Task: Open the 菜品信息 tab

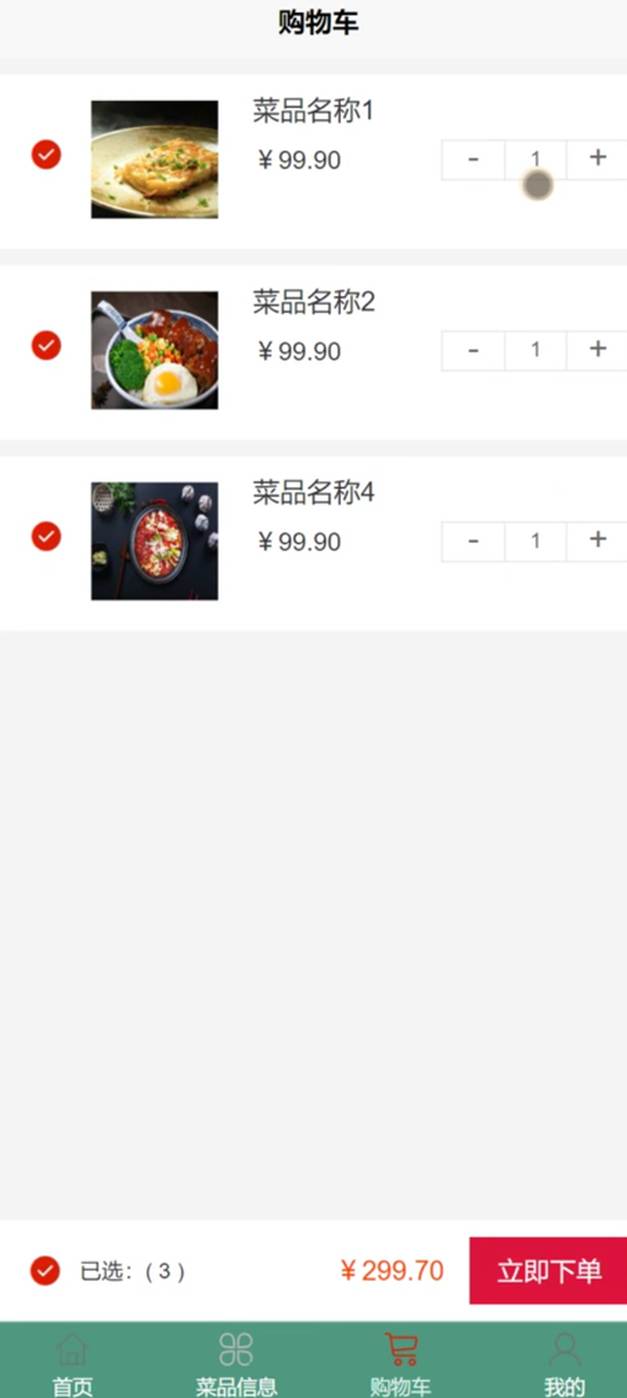Action: click(236, 1362)
